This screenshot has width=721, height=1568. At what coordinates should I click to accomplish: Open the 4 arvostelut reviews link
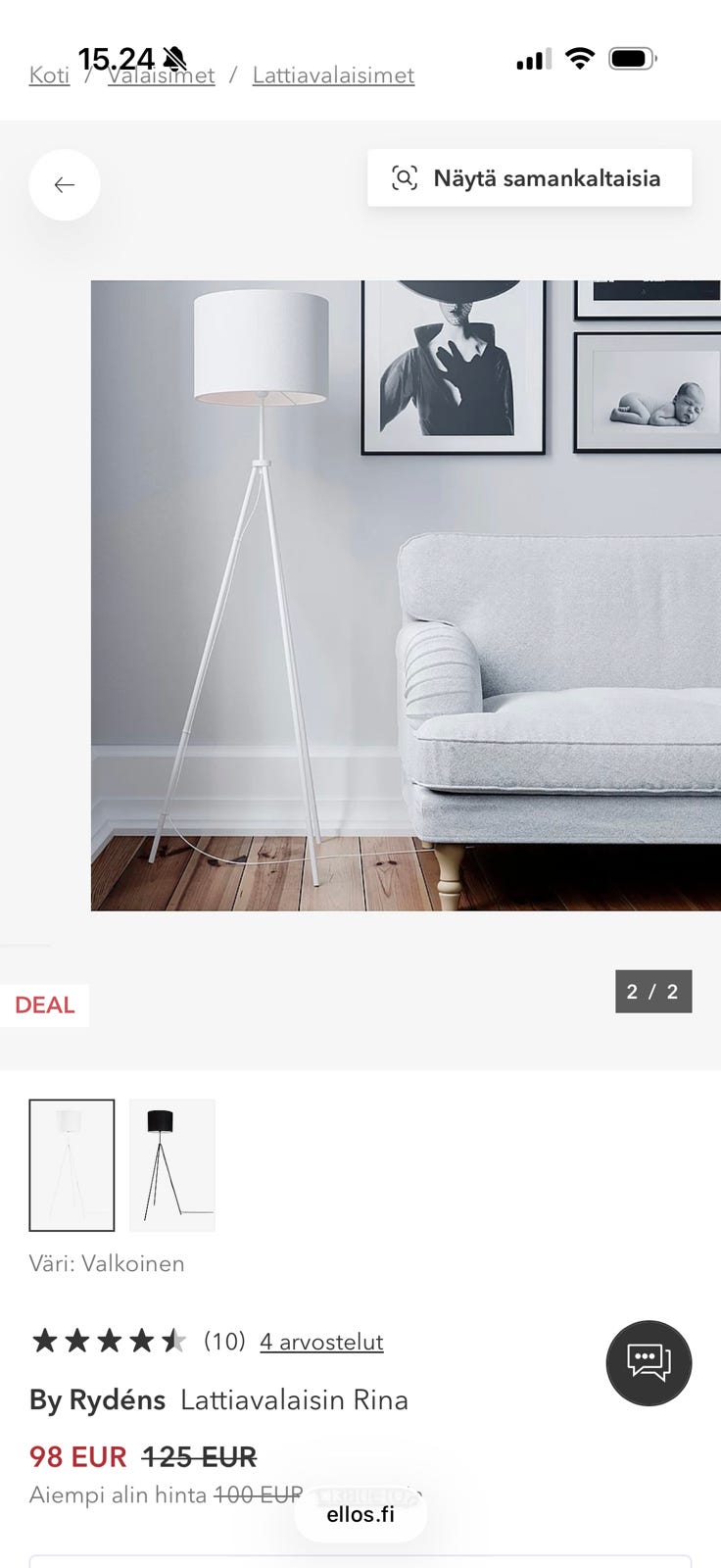coord(321,1341)
